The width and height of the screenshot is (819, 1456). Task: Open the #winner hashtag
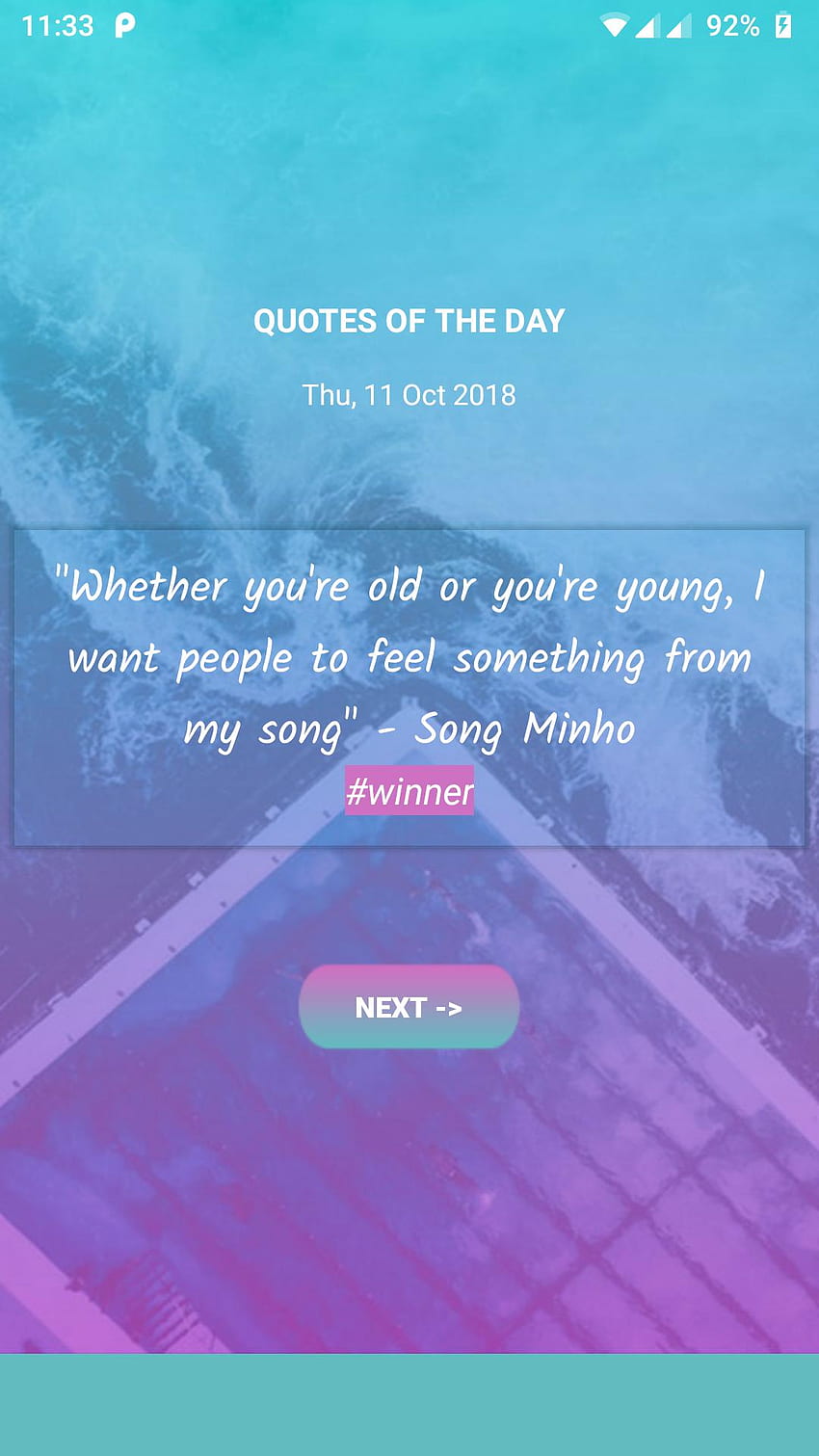409,790
